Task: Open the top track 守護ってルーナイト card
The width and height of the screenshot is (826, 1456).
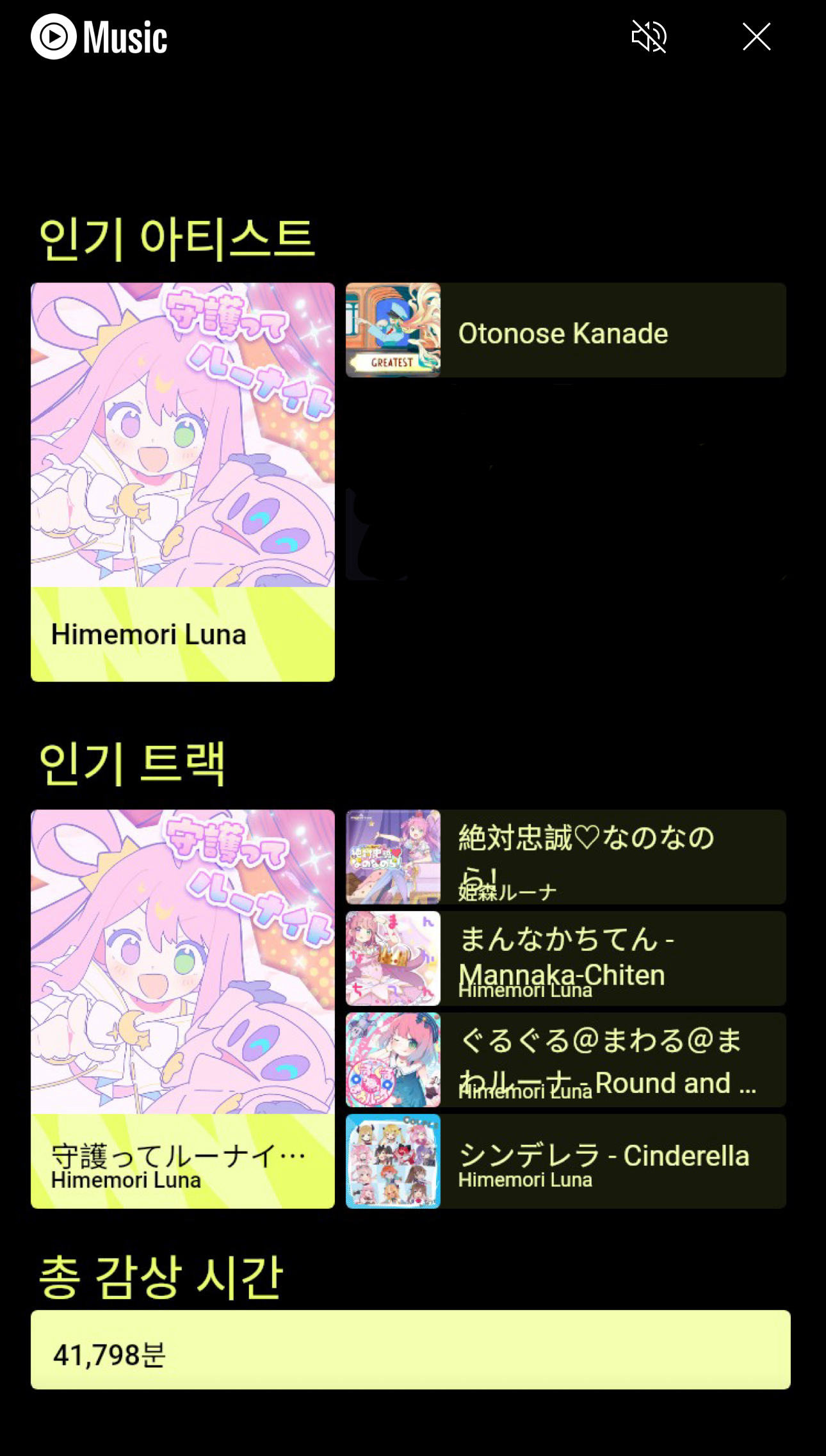Action: (x=182, y=1009)
